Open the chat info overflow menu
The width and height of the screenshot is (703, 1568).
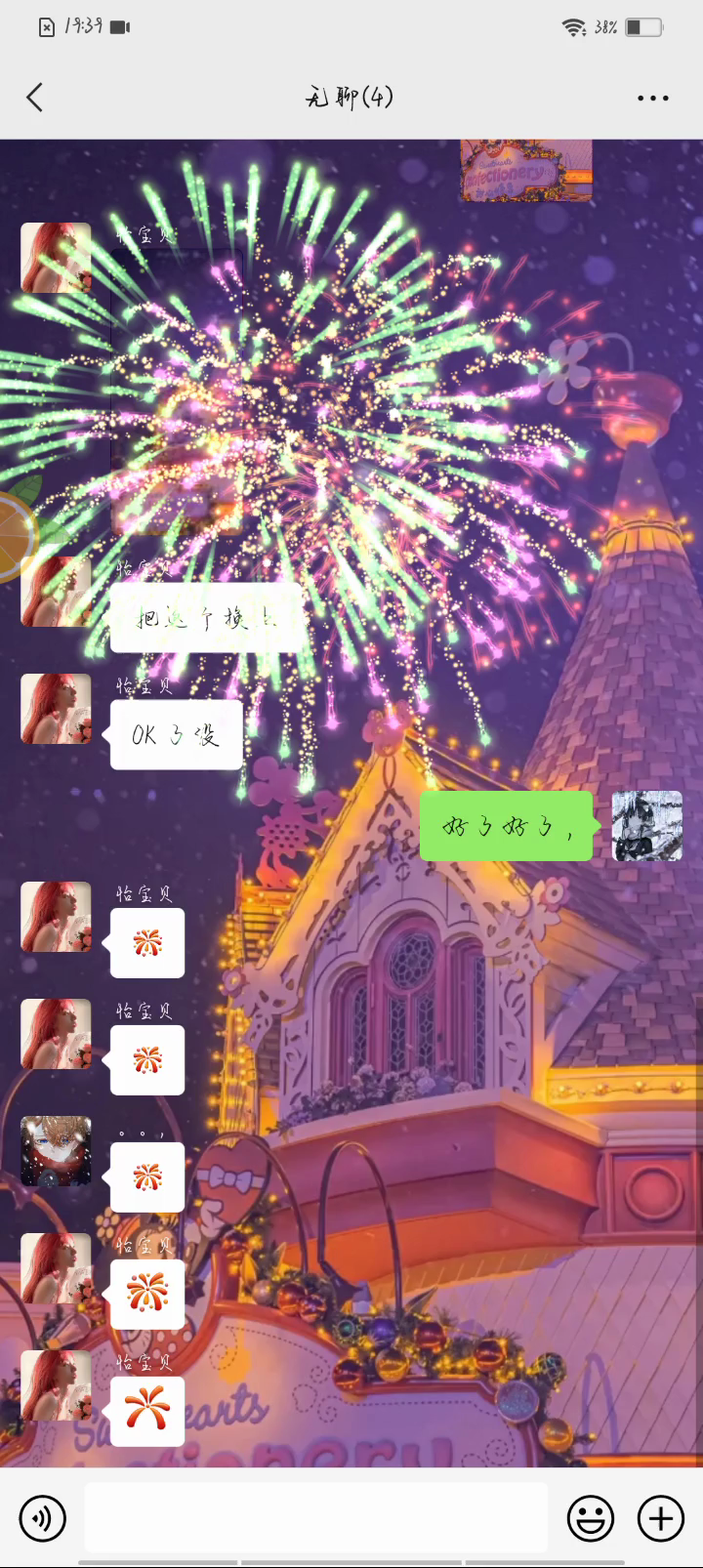(x=652, y=98)
